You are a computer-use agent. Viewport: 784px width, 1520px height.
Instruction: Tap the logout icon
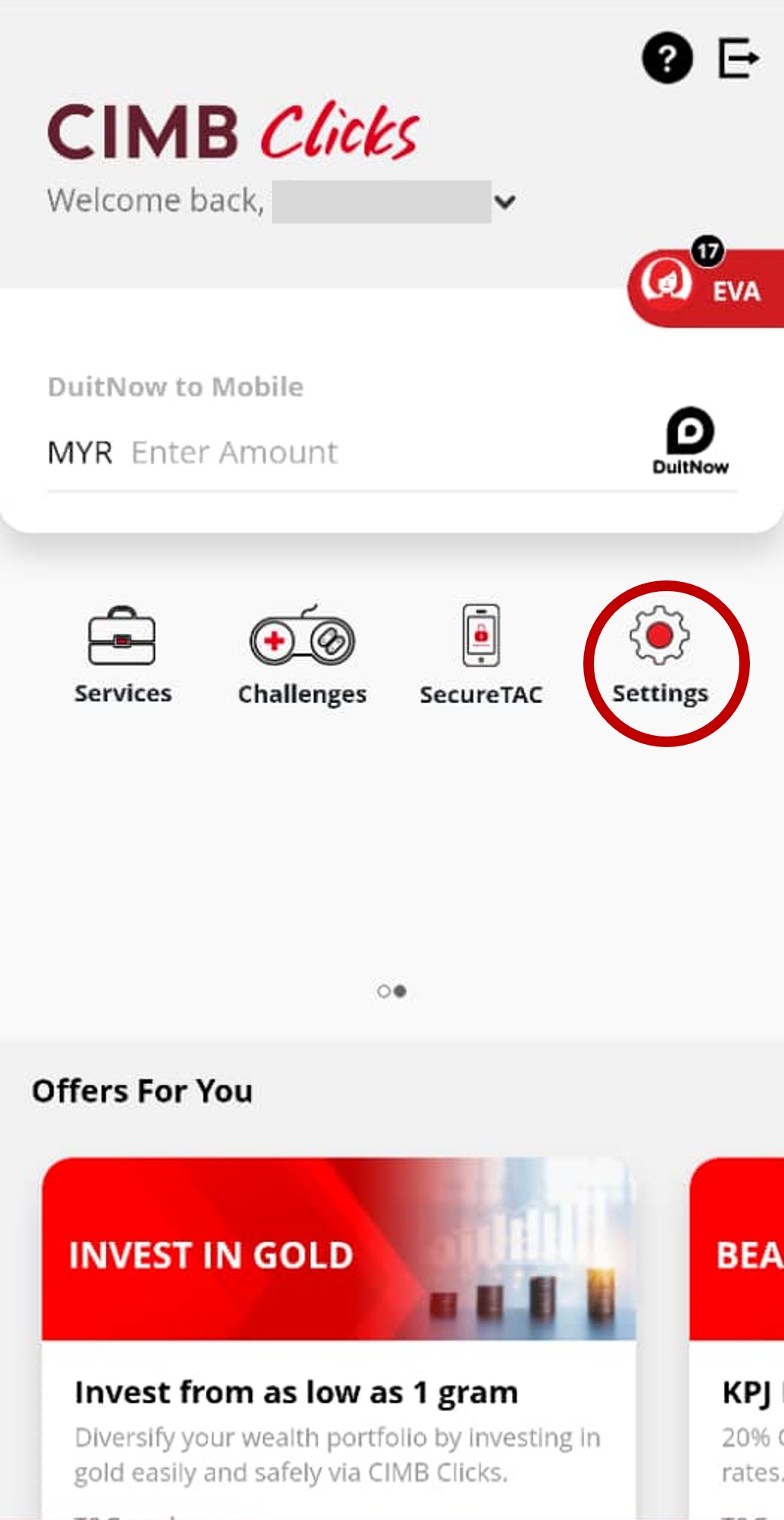(x=739, y=58)
